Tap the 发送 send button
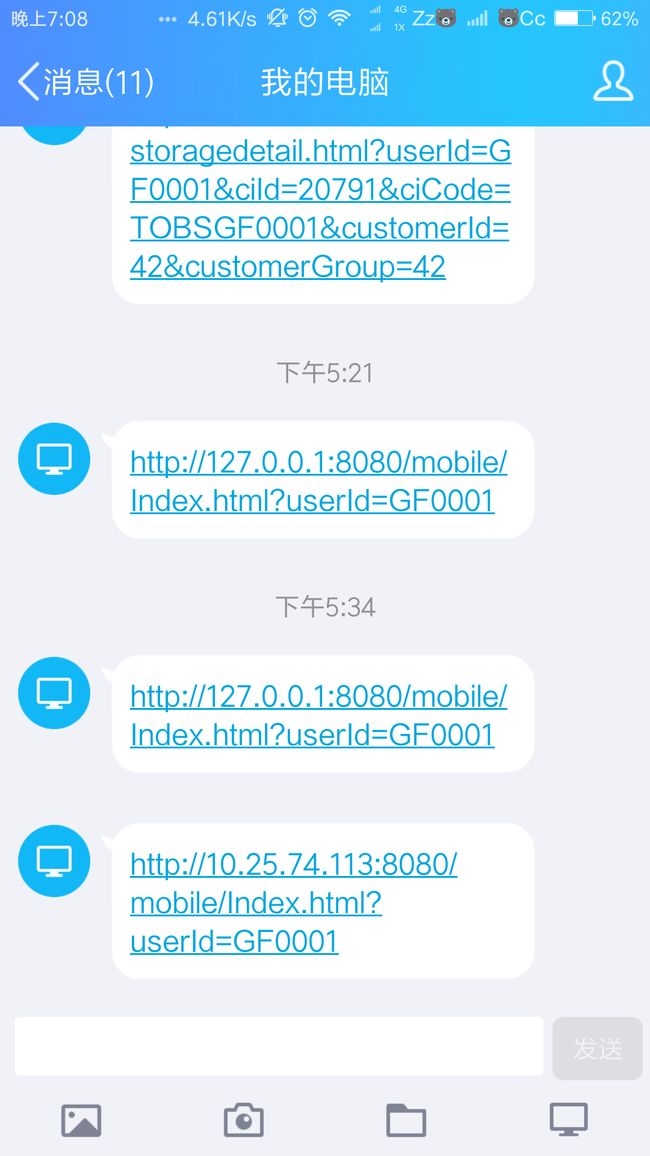The image size is (650, 1156). (x=598, y=1048)
